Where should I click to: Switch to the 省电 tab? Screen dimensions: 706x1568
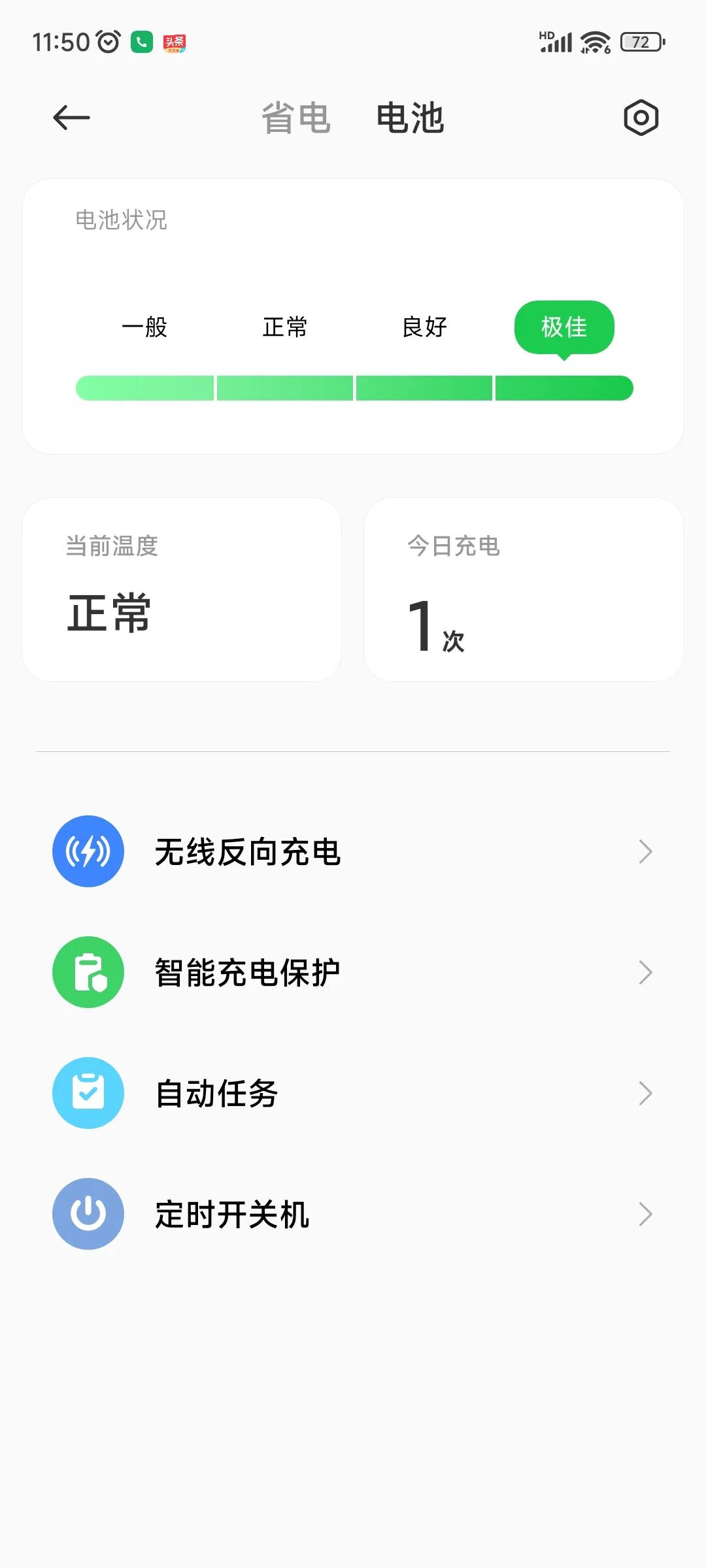[295, 118]
